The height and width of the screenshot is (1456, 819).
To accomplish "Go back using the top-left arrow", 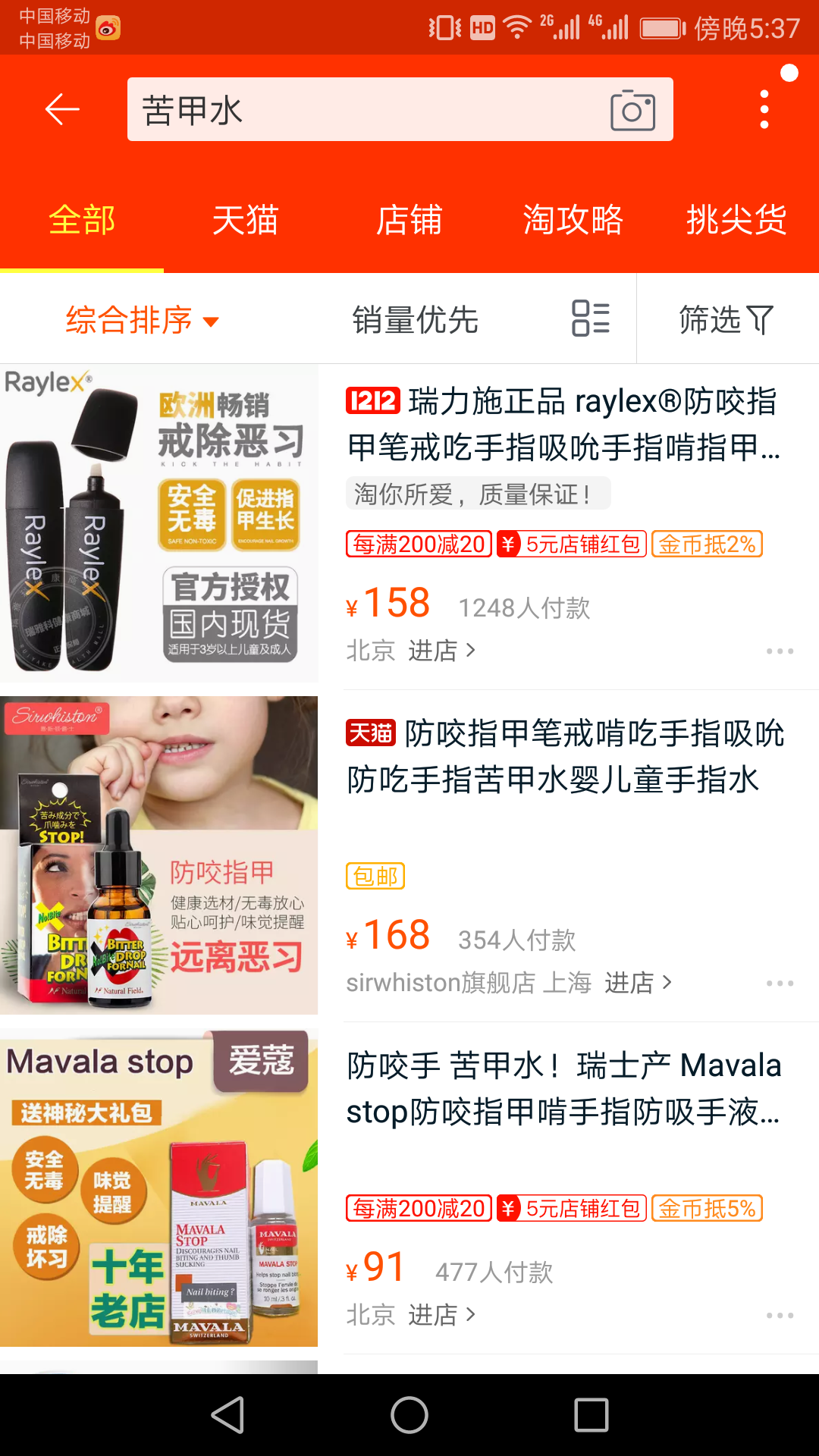I will [x=62, y=110].
